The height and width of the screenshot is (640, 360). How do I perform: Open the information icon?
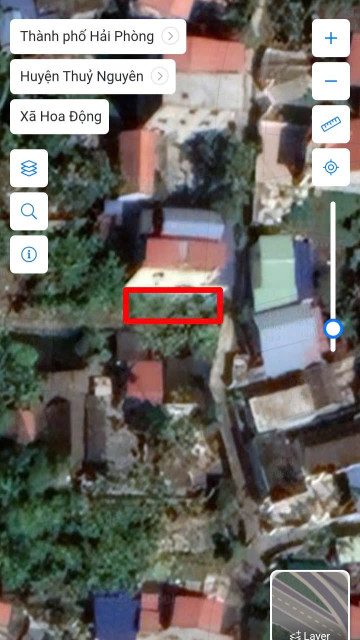29,254
